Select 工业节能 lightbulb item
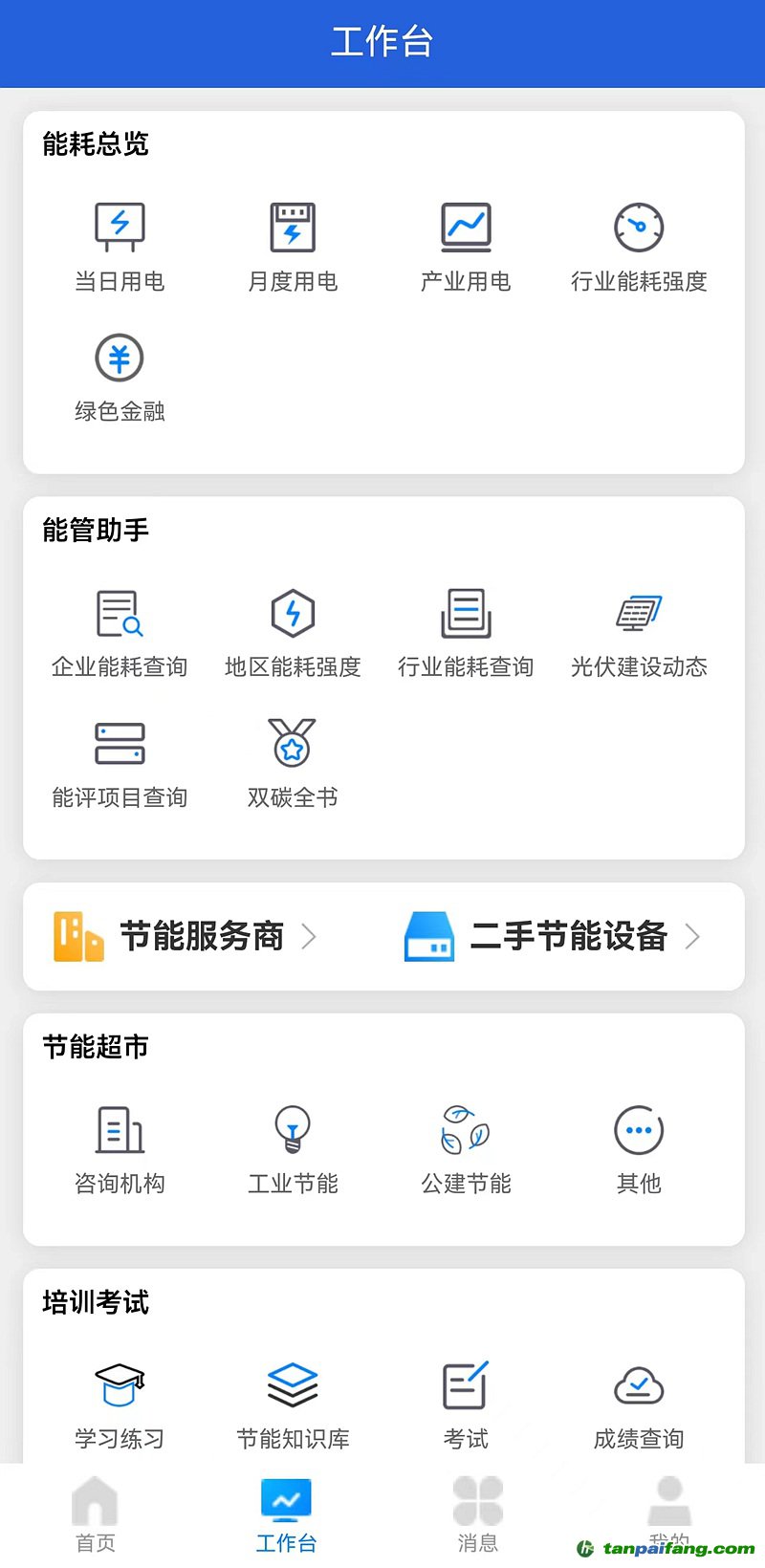 [x=293, y=1147]
